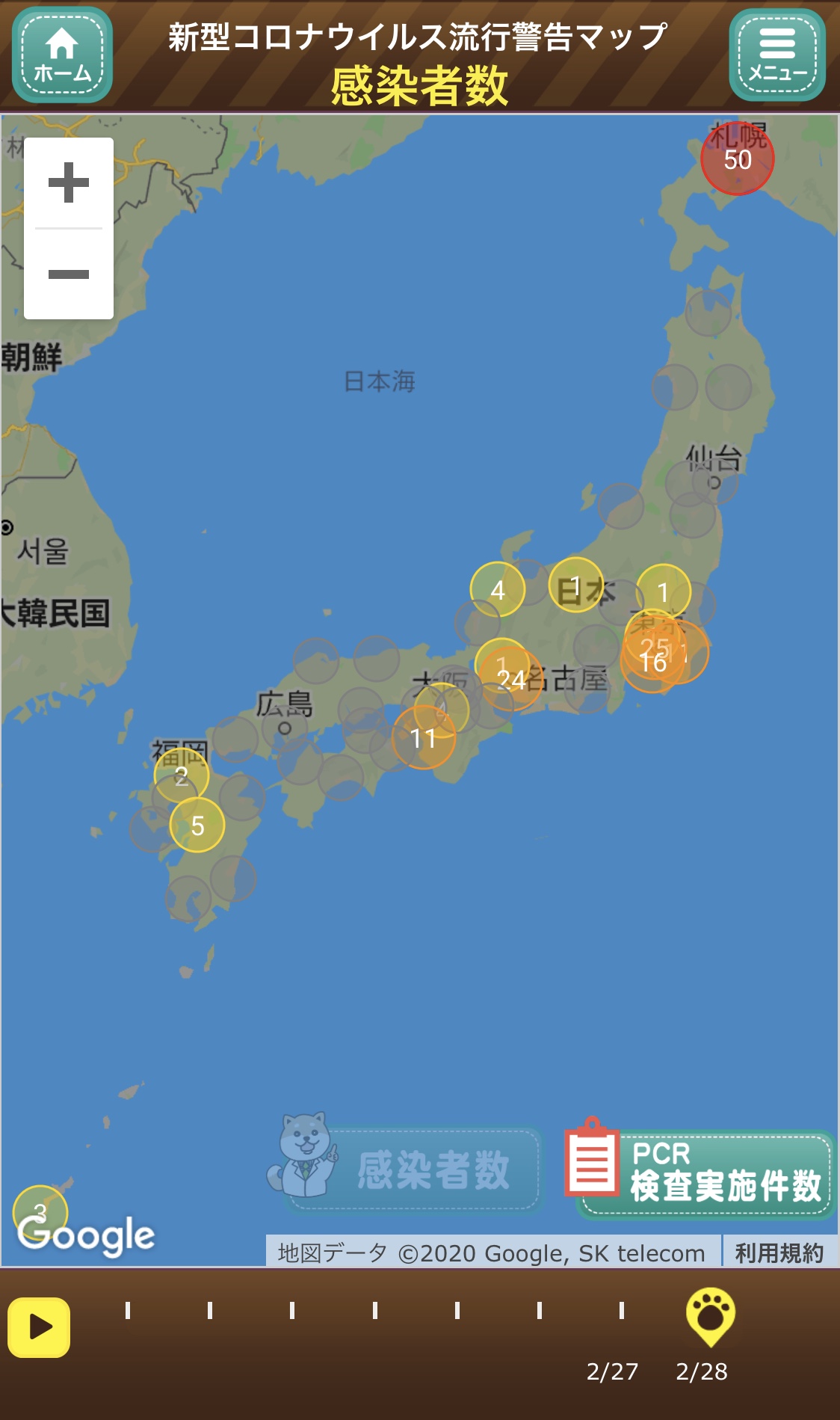This screenshot has height=1420, width=840.
Task: Tap the yellow marker showing 4
Action: click(498, 590)
